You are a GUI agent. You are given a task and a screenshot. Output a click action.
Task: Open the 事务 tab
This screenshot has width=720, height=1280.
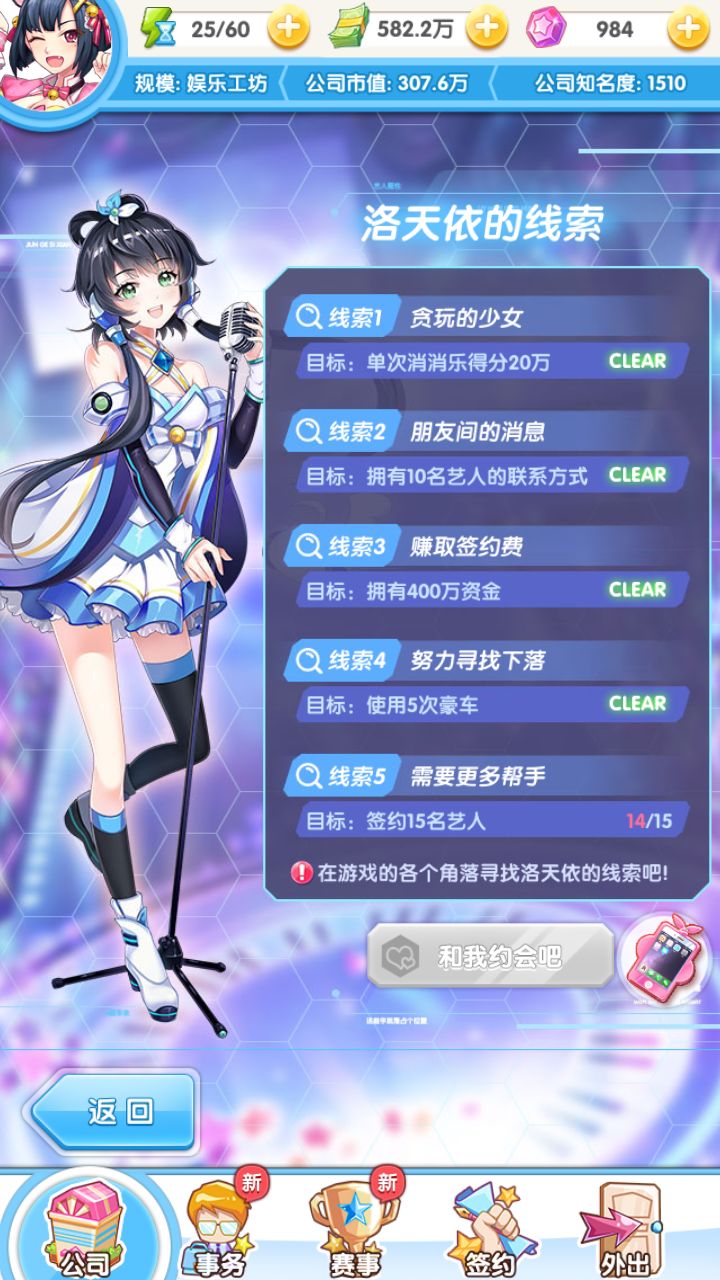pos(221,1230)
